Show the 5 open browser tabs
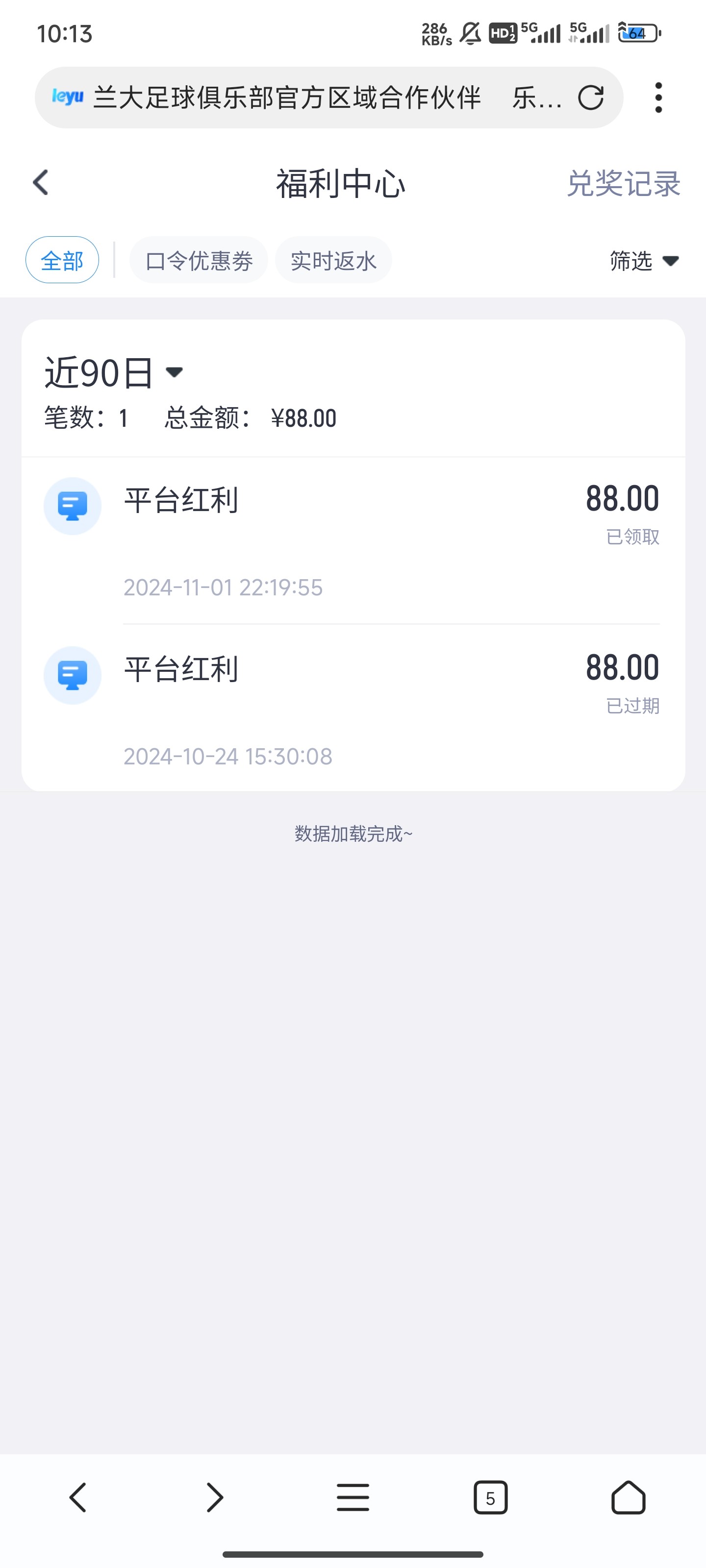The image size is (706, 1568). 490,1497
